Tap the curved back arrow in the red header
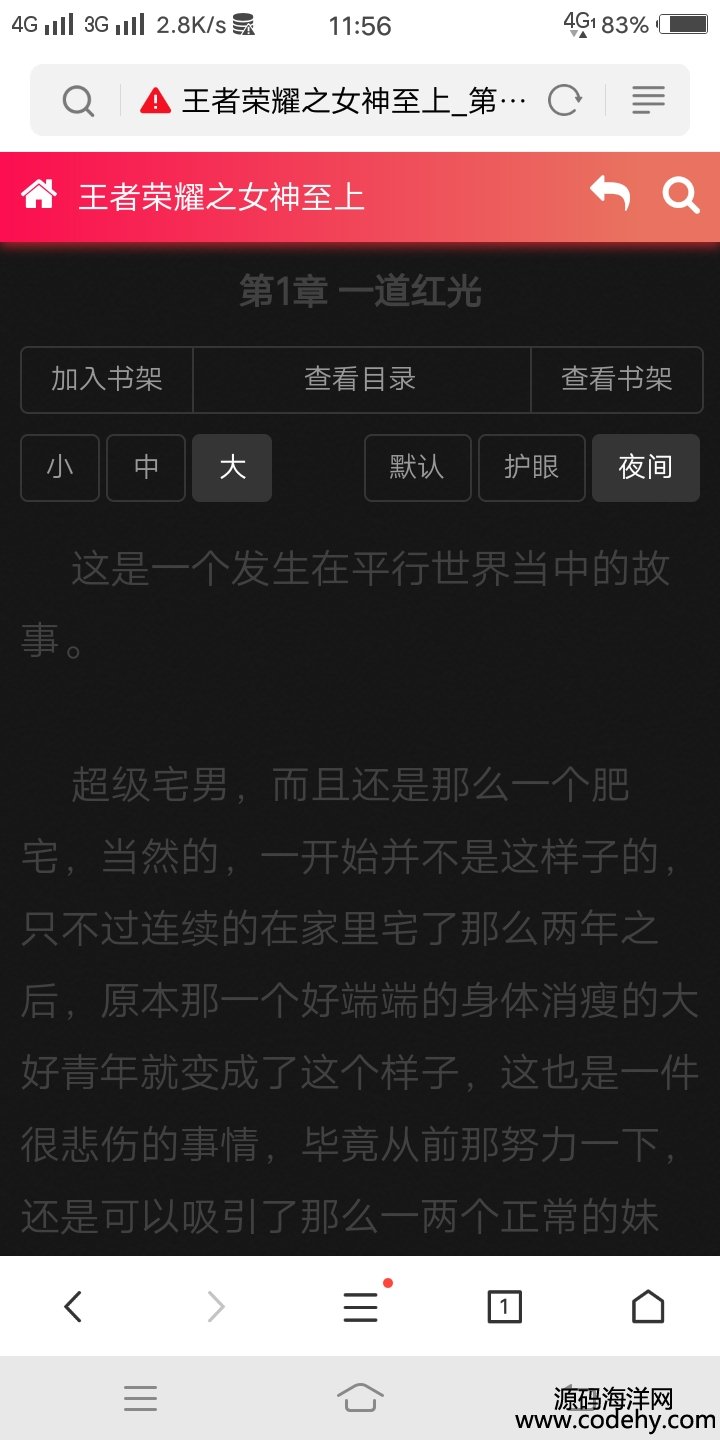Image resolution: width=720 pixels, height=1440 pixels. coord(609,193)
